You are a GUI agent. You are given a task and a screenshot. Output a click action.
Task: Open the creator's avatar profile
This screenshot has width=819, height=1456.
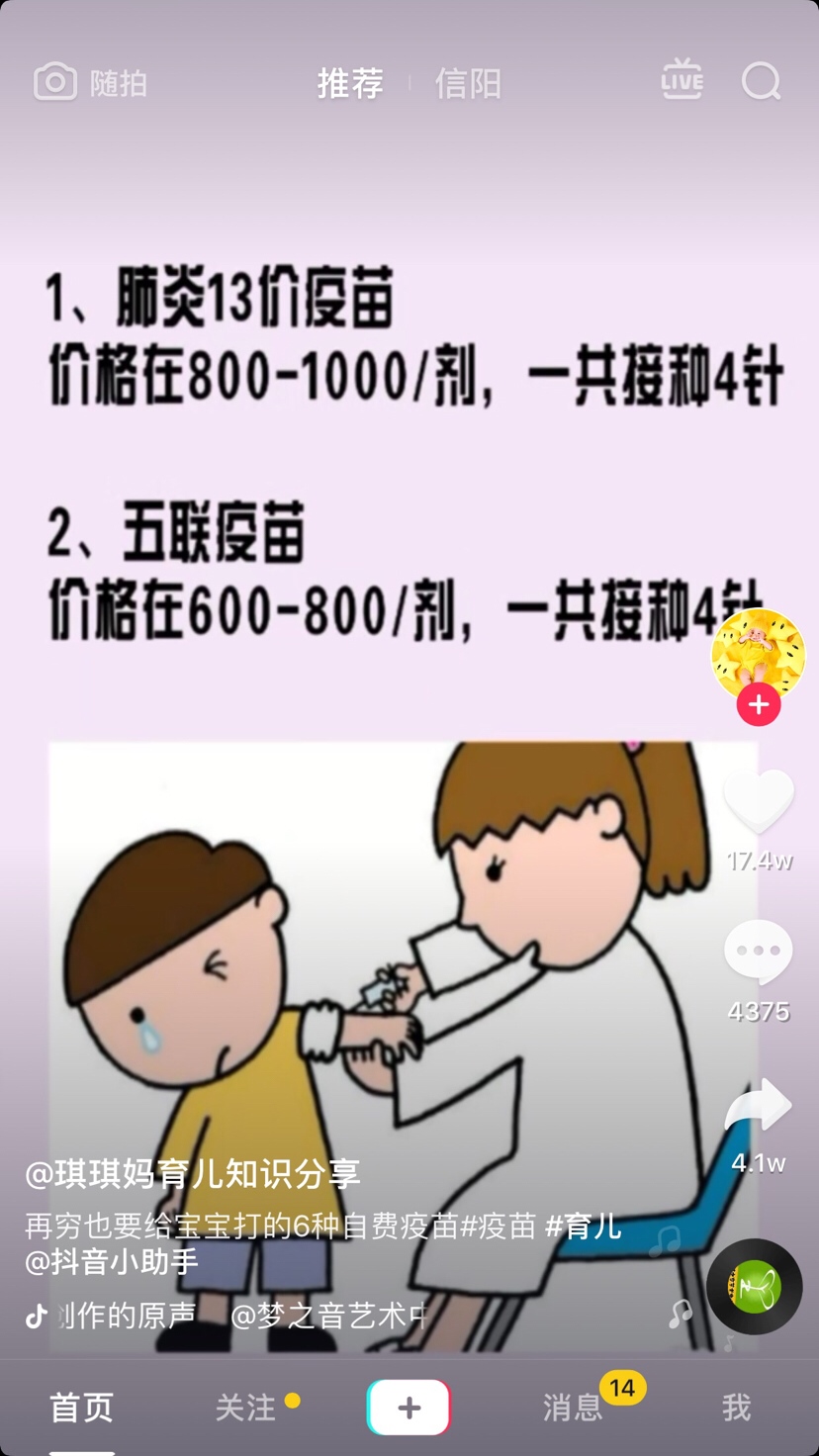point(758,654)
